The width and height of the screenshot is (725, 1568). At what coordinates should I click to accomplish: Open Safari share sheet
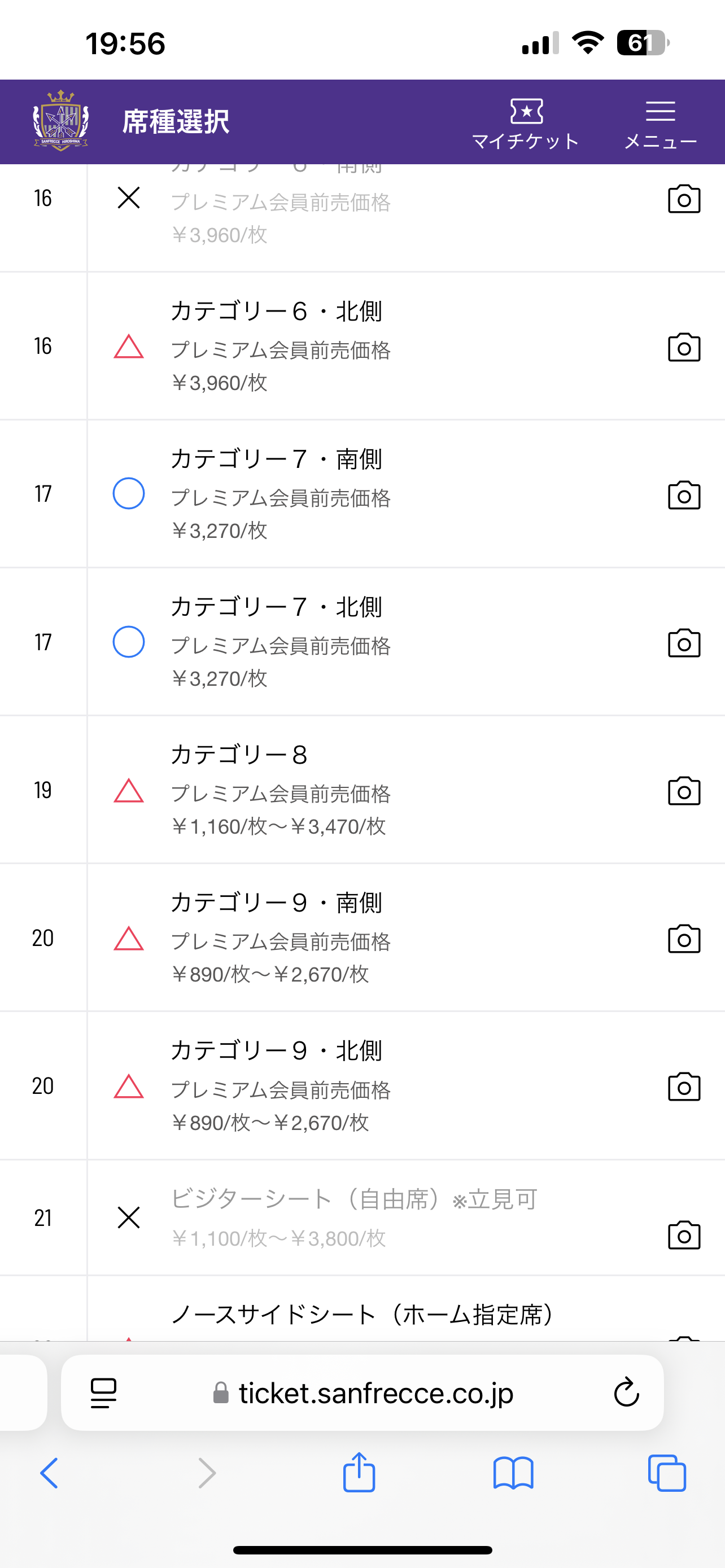click(x=359, y=1472)
